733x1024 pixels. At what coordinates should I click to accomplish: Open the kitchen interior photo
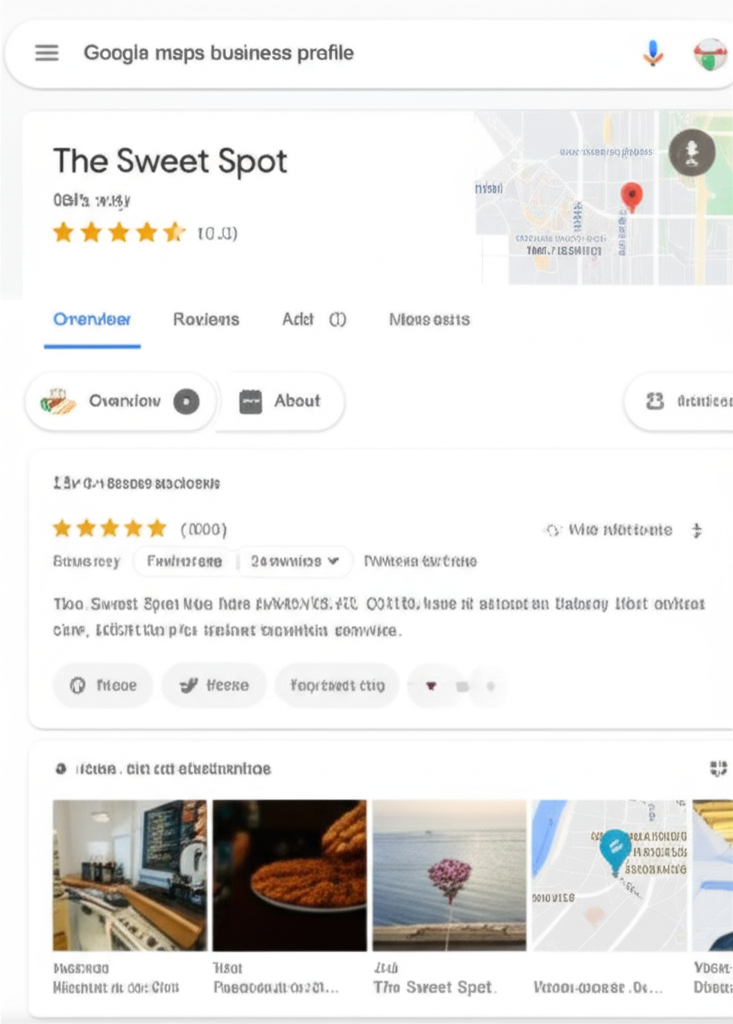[x=129, y=874]
